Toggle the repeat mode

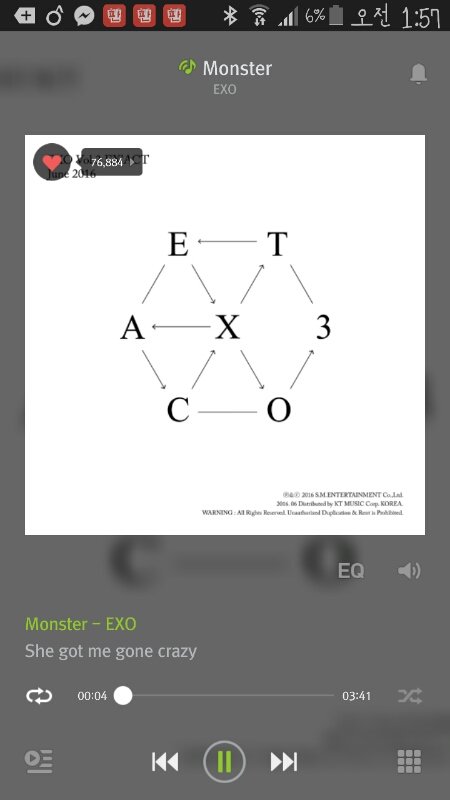[39, 695]
